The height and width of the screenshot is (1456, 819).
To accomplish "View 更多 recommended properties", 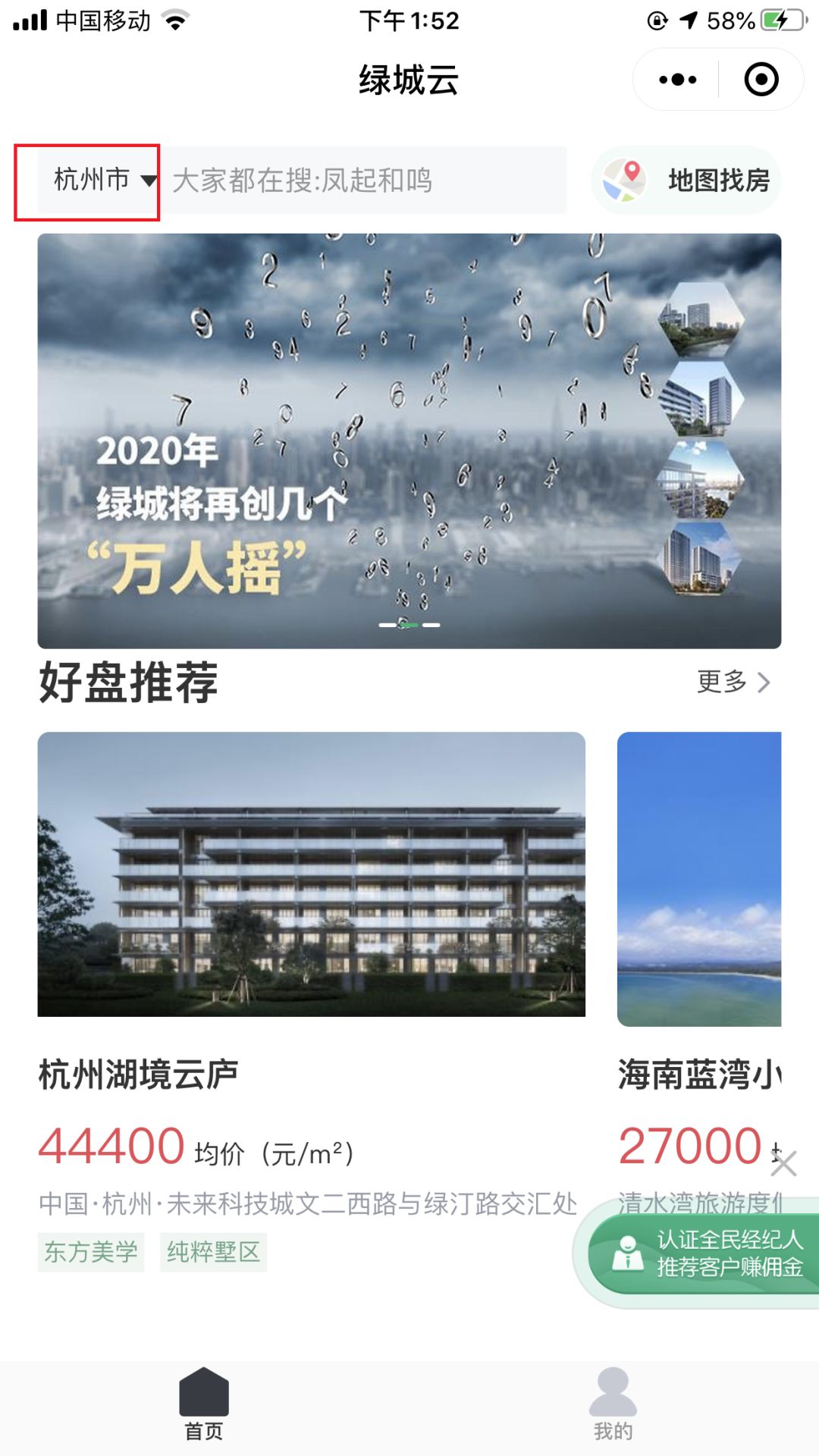I will pyautogui.click(x=733, y=682).
